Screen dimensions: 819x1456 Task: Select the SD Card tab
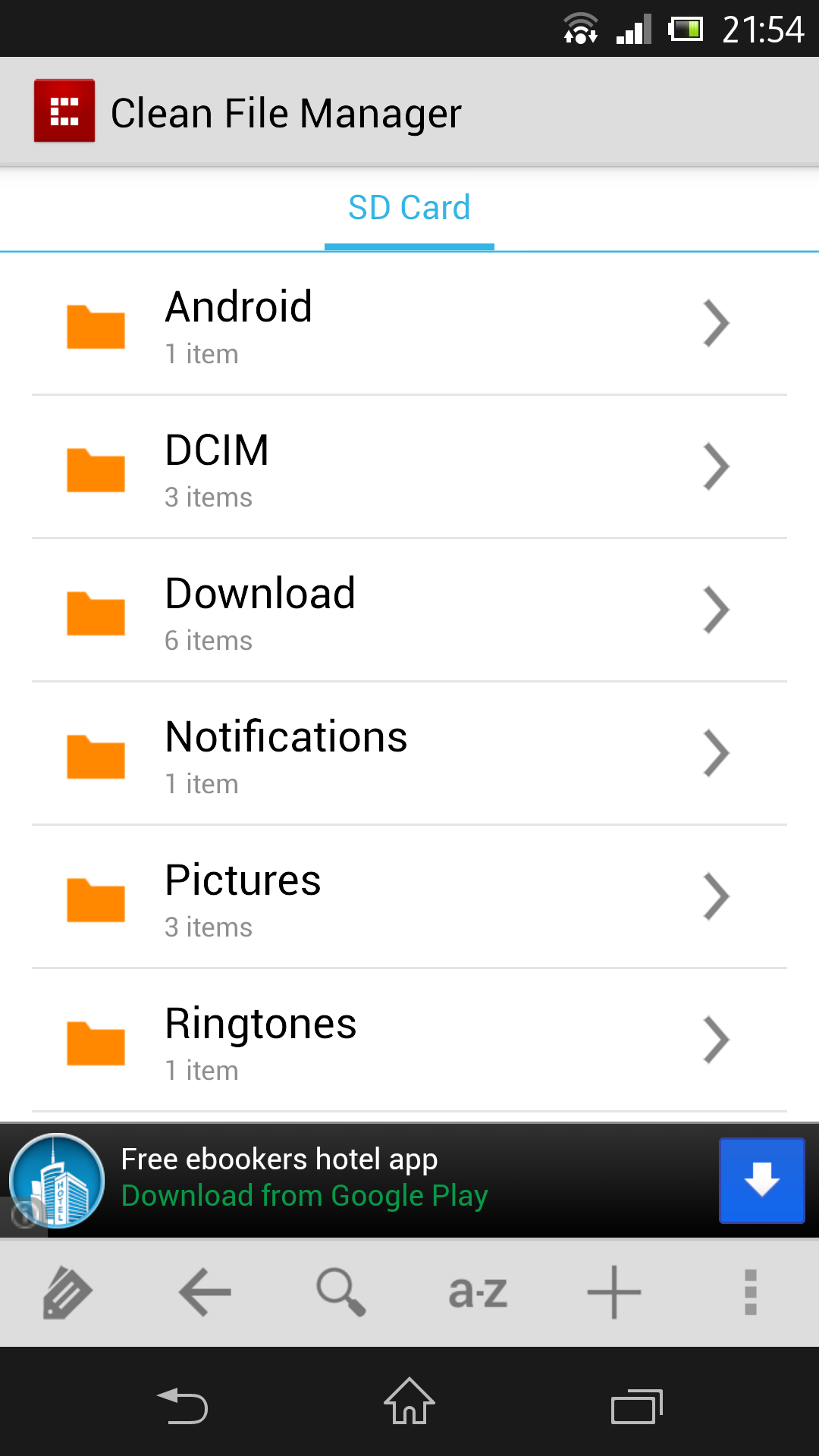(409, 209)
